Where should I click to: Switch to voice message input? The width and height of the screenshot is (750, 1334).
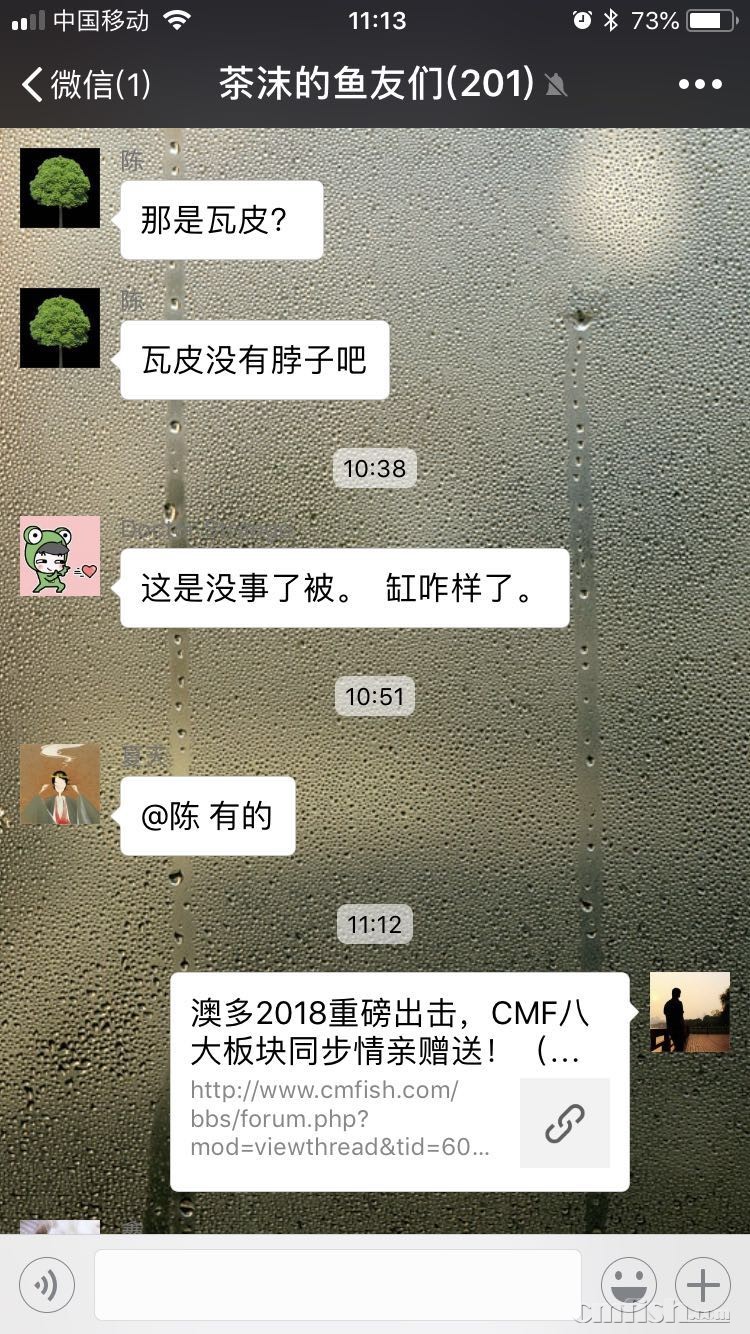click(x=47, y=1284)
